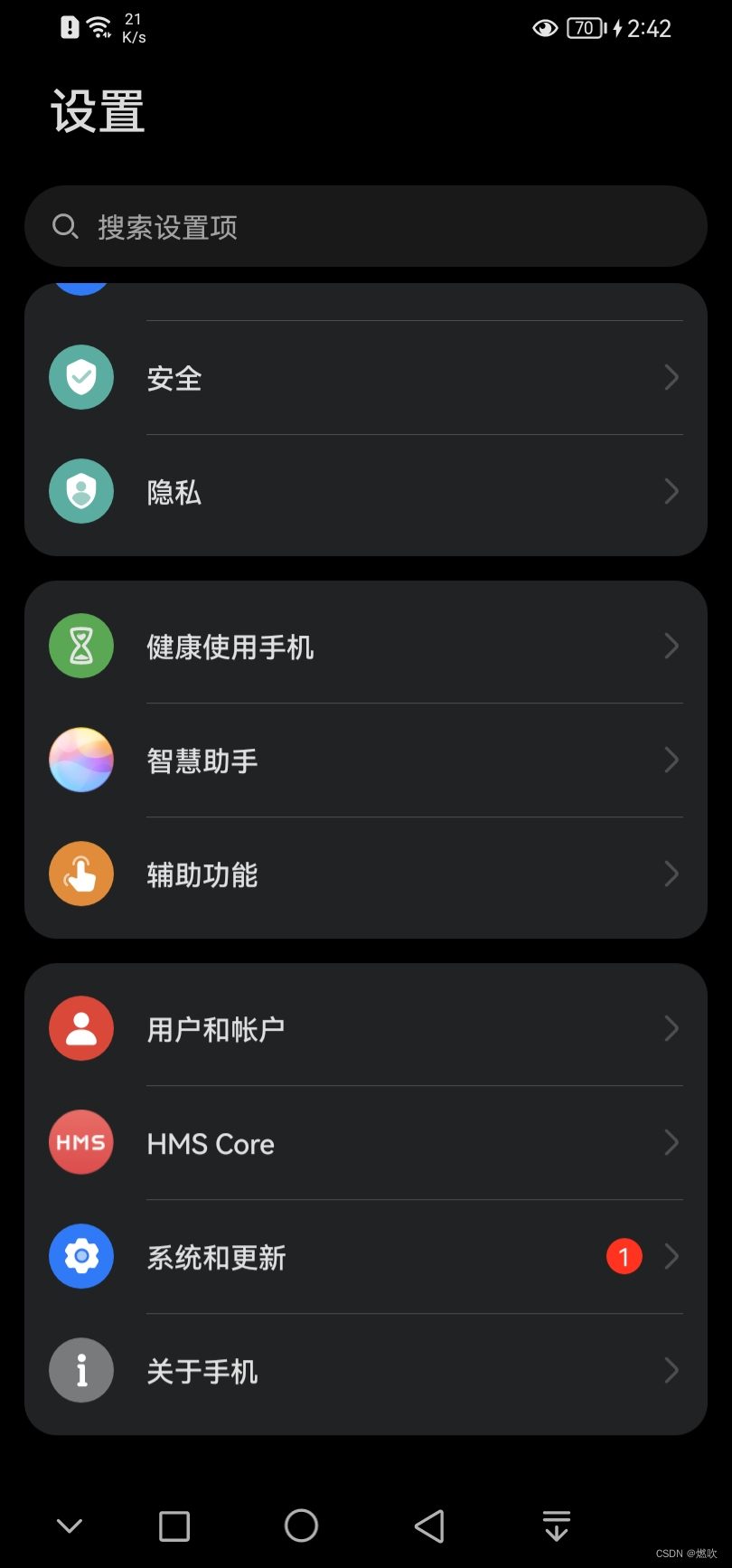Open 用户和帐户
This screenshot has height=1568, width=732.
point(365,1029)
